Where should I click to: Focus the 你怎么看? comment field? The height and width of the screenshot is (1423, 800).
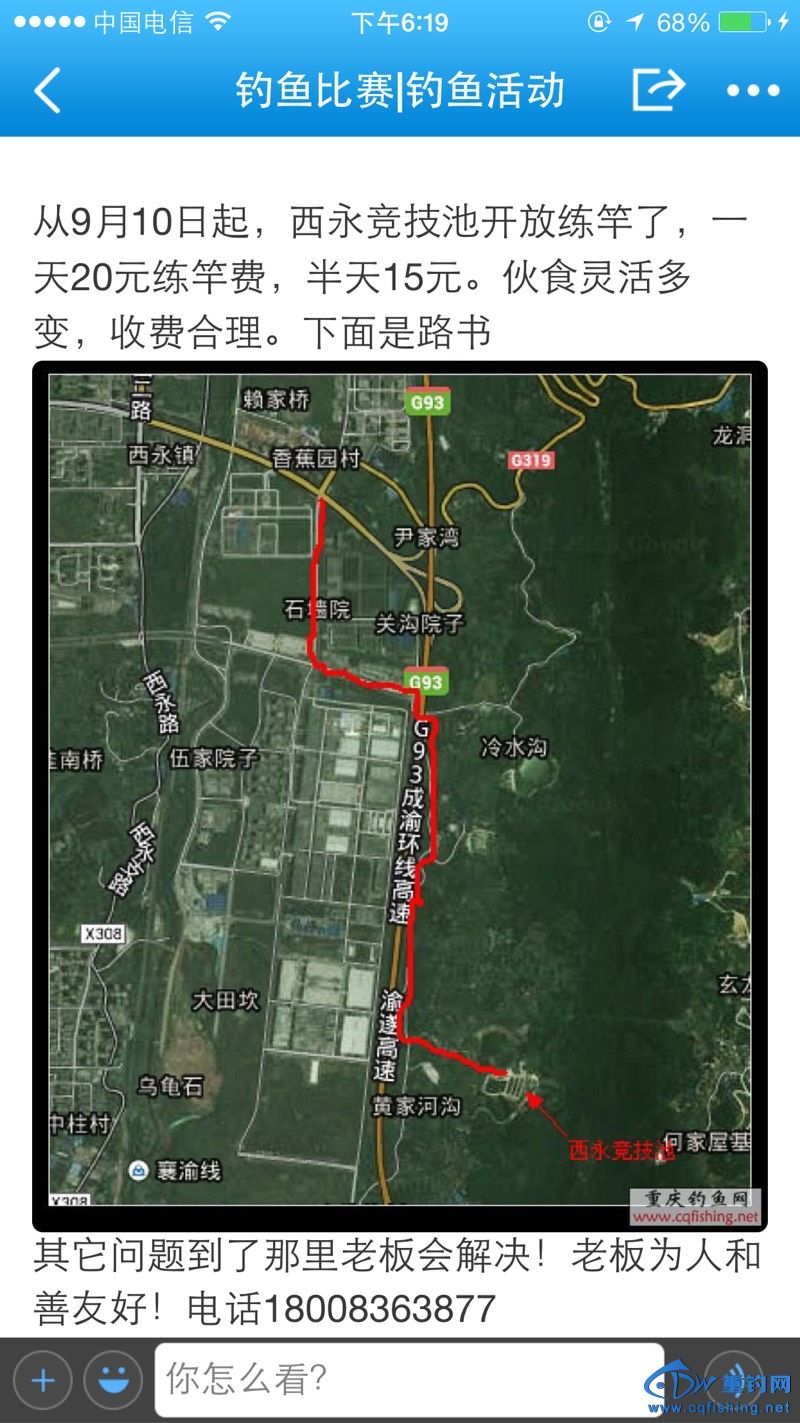coord(408,1381)
